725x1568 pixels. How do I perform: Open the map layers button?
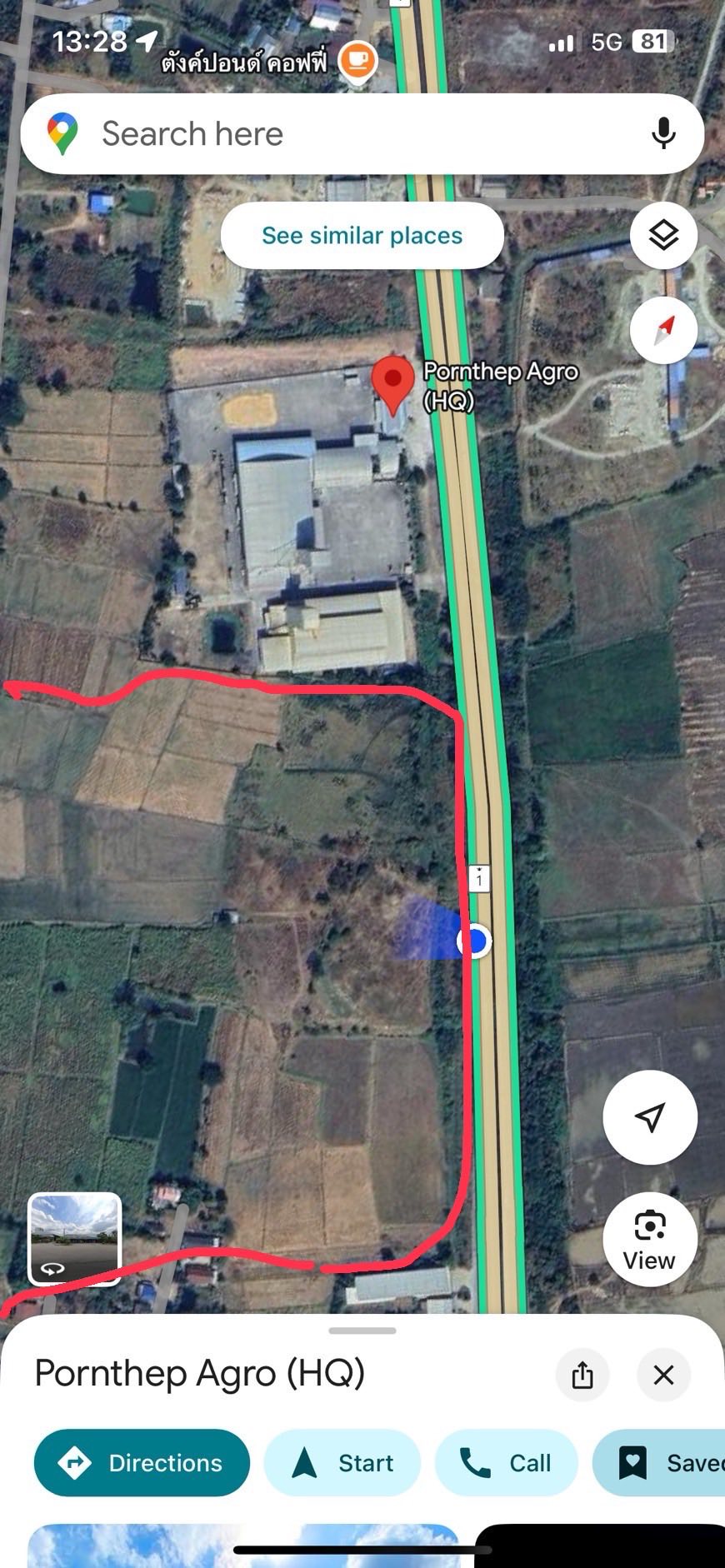tap(663, 235)
